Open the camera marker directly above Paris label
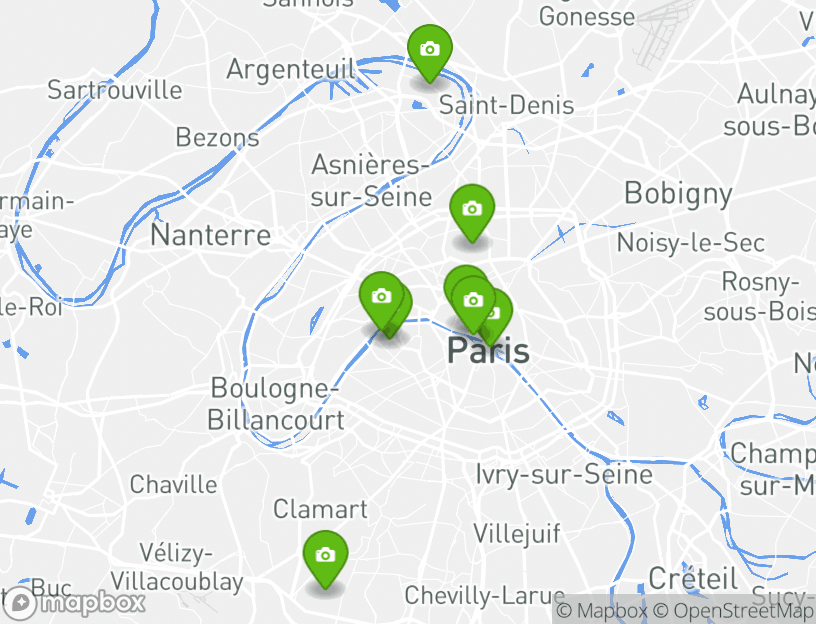816x624 pixels. click(473, 299)
